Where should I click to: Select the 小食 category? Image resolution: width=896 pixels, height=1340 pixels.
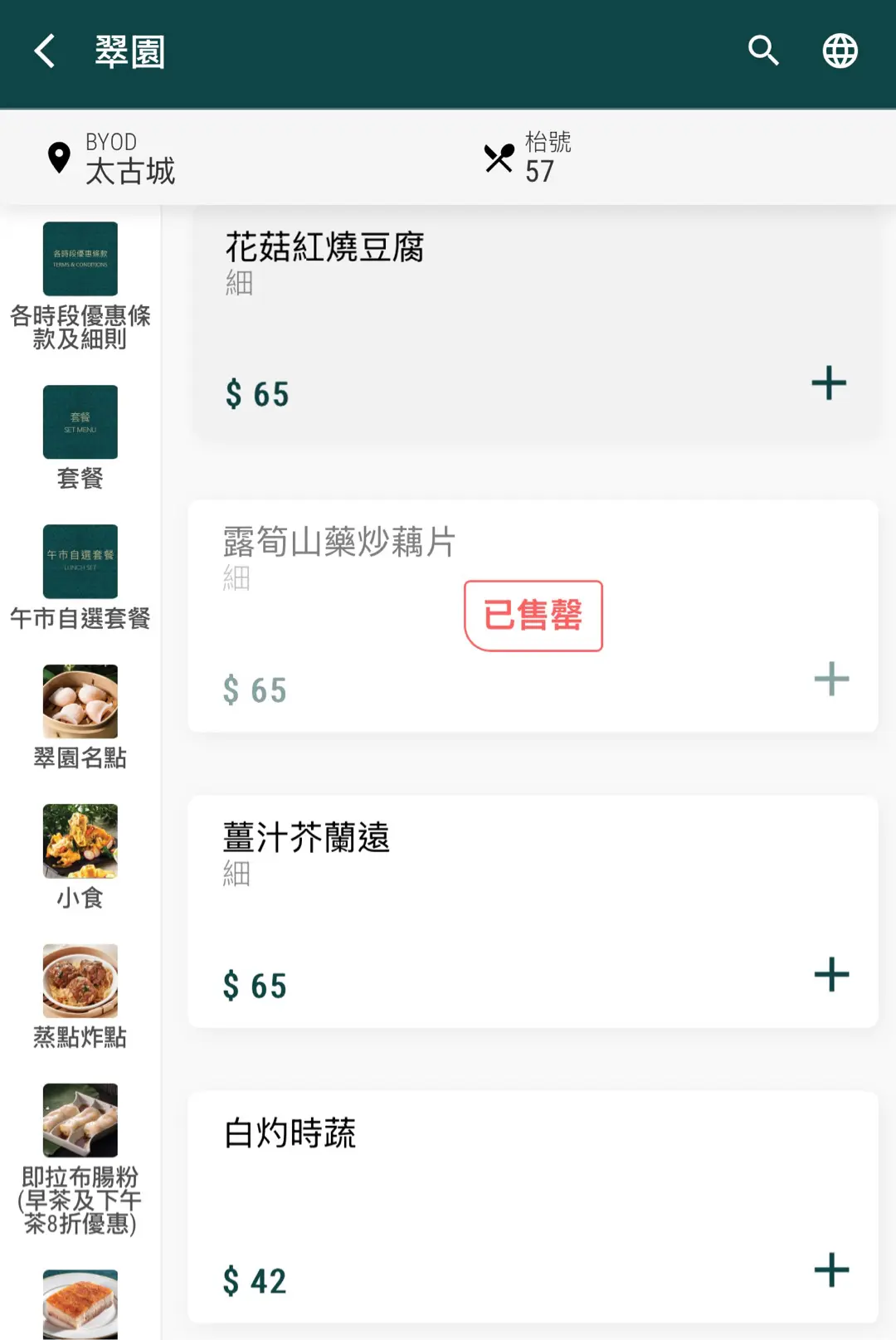pyautogui.click(x=80, y=855)
